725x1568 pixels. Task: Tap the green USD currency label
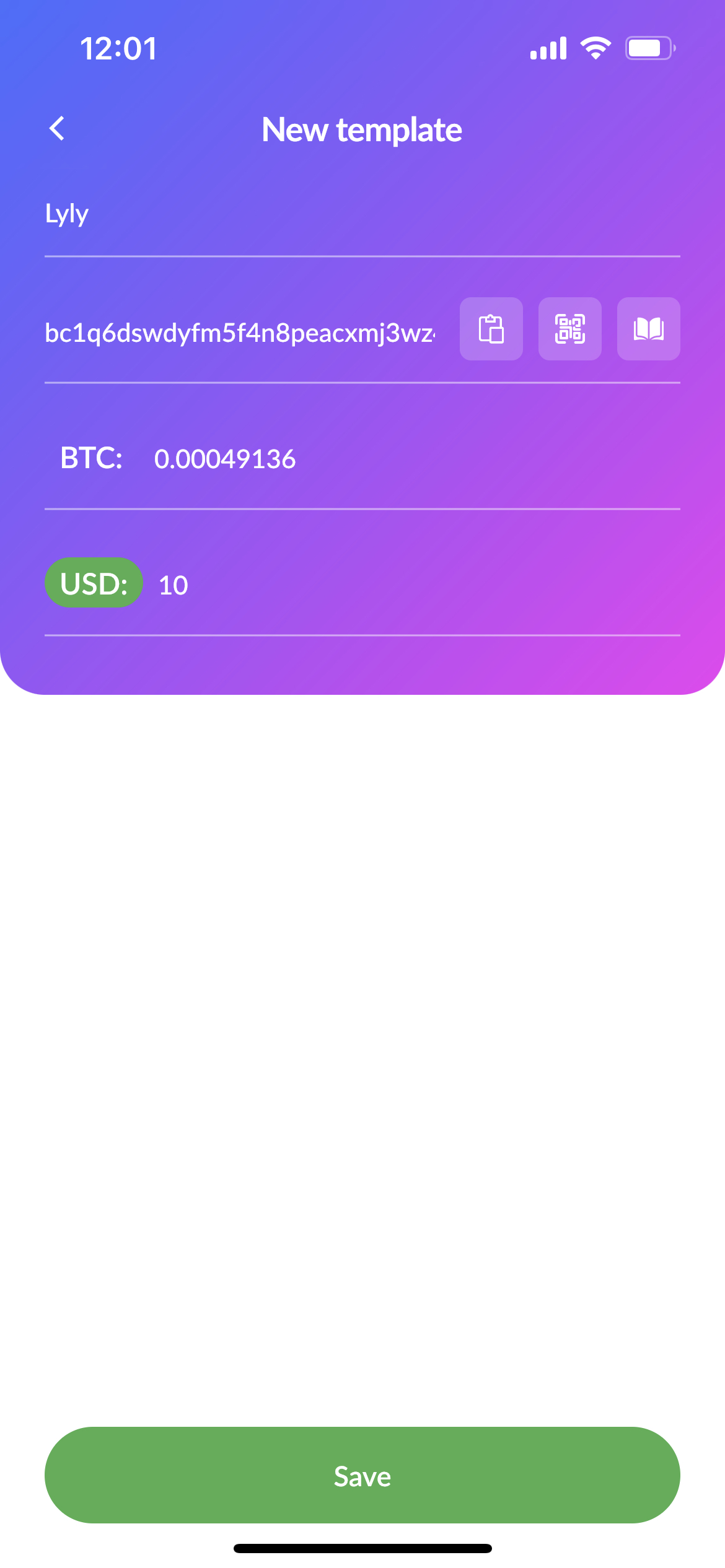[x=94, y=583]
